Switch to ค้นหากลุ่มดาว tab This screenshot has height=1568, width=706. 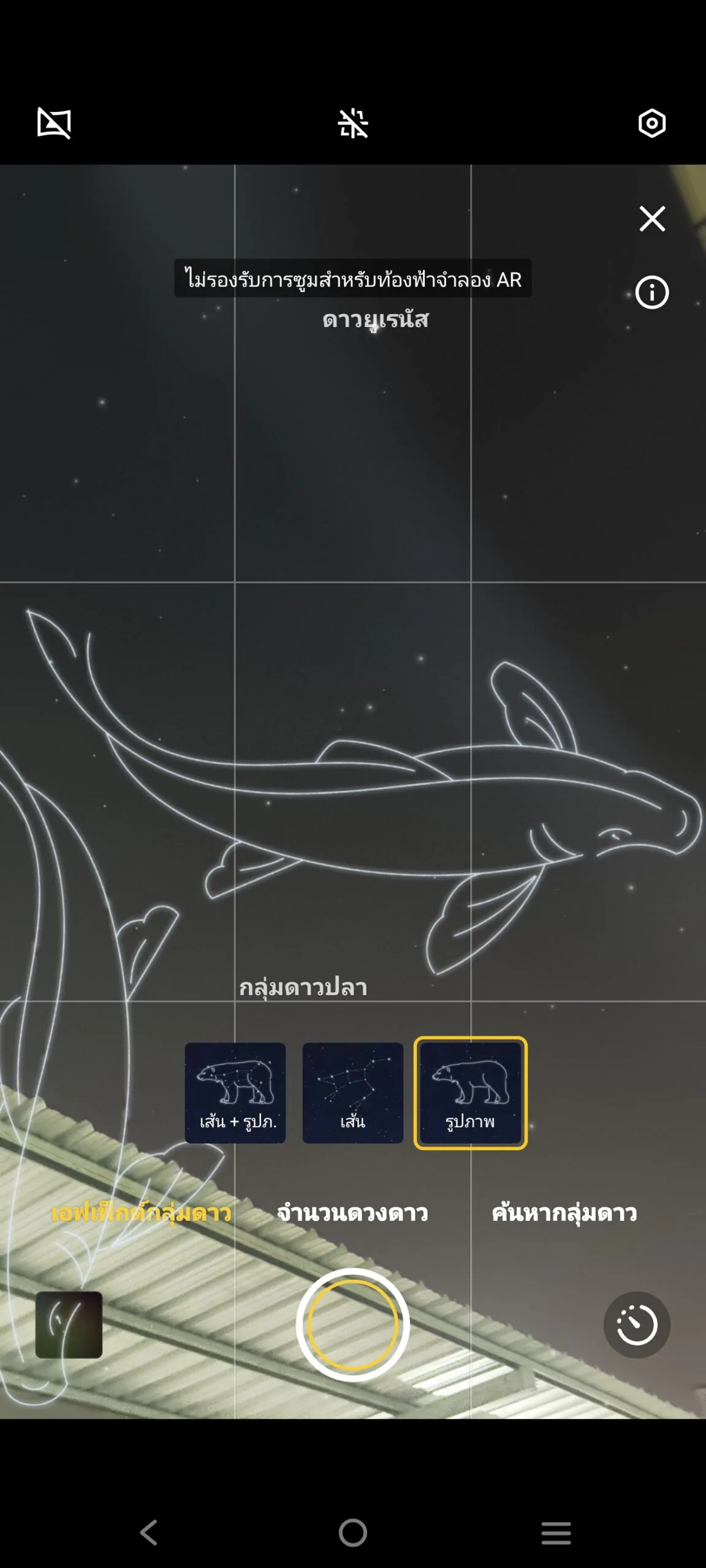564,1213
